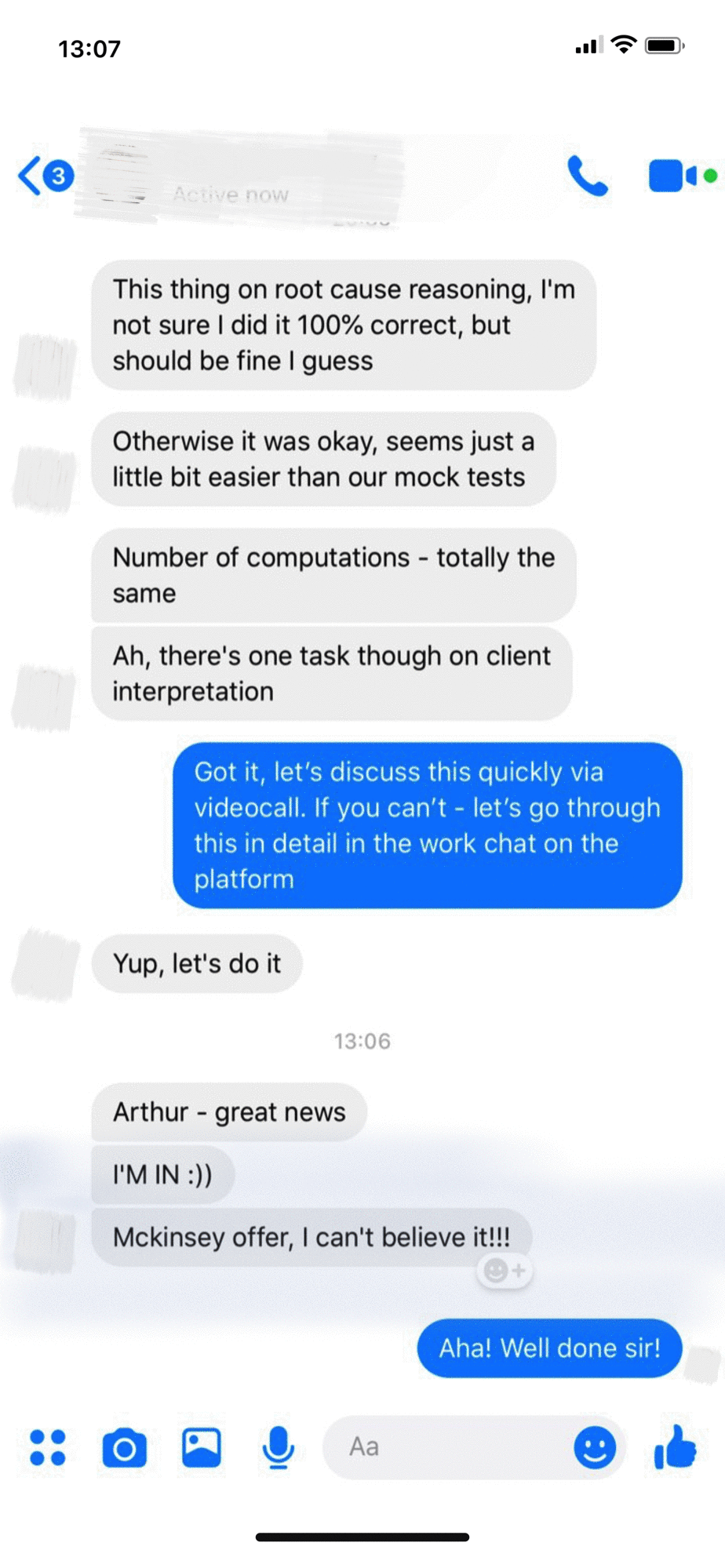Send a thumbs-up like
Viewport: 725px width, 1568px height.
[x=675, y=1448]
